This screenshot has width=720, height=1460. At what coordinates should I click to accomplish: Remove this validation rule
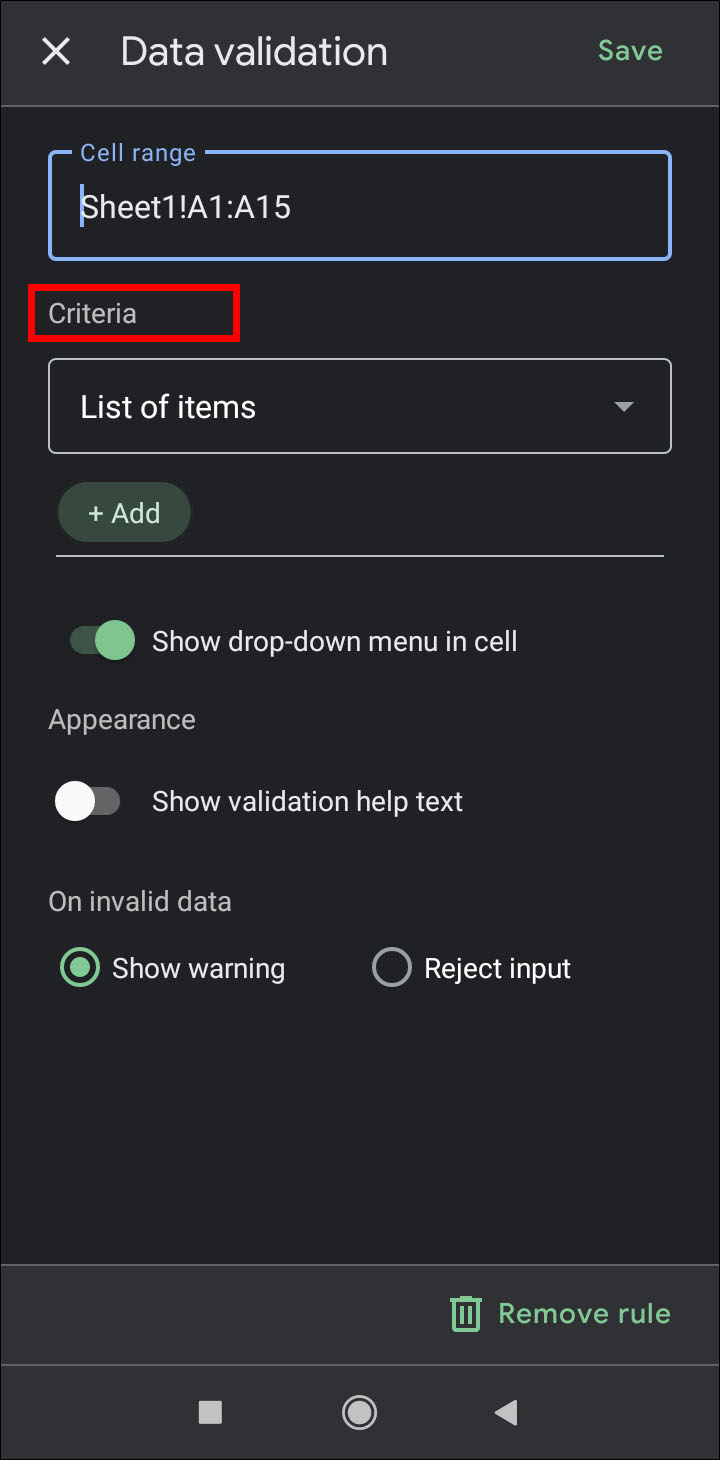(560, 1314)
